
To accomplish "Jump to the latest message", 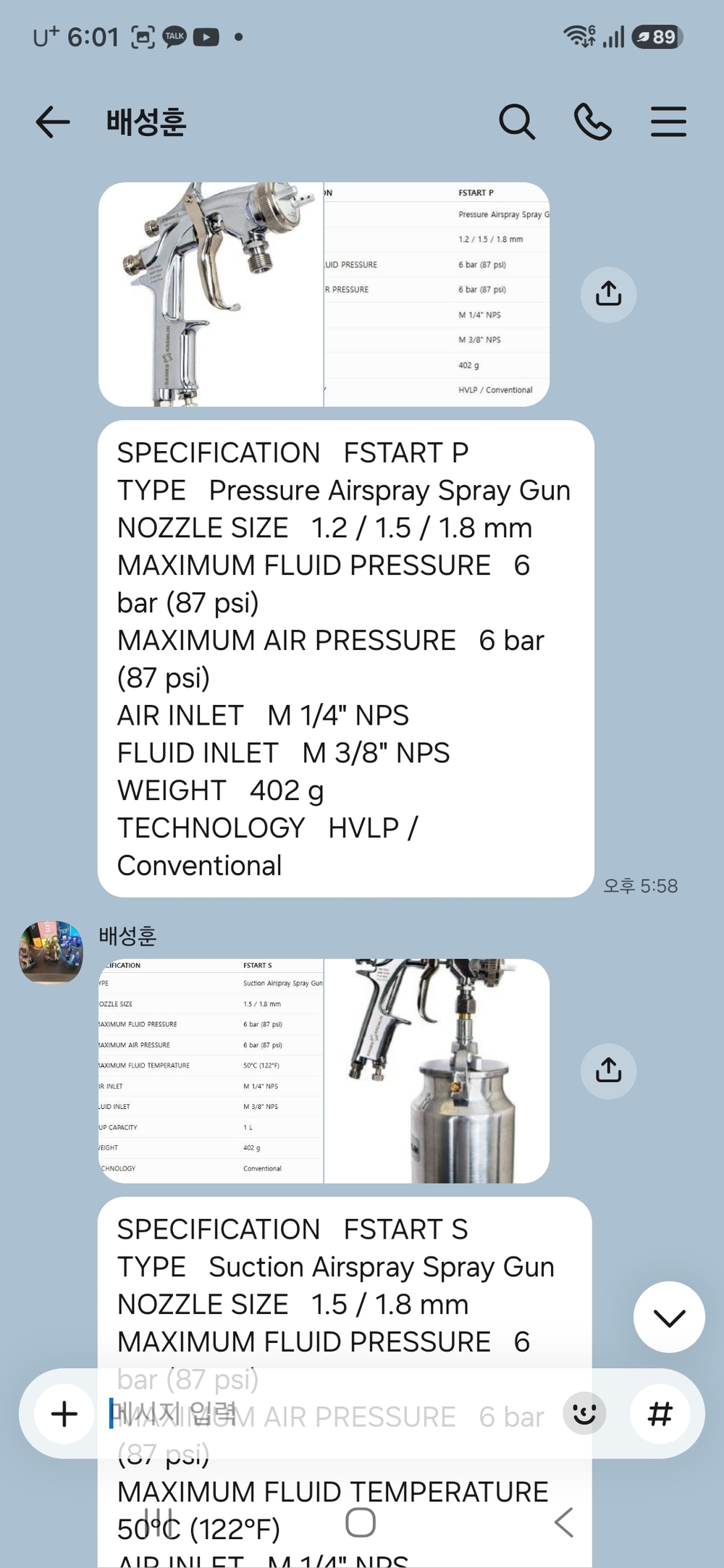I will coord(669,1318).
